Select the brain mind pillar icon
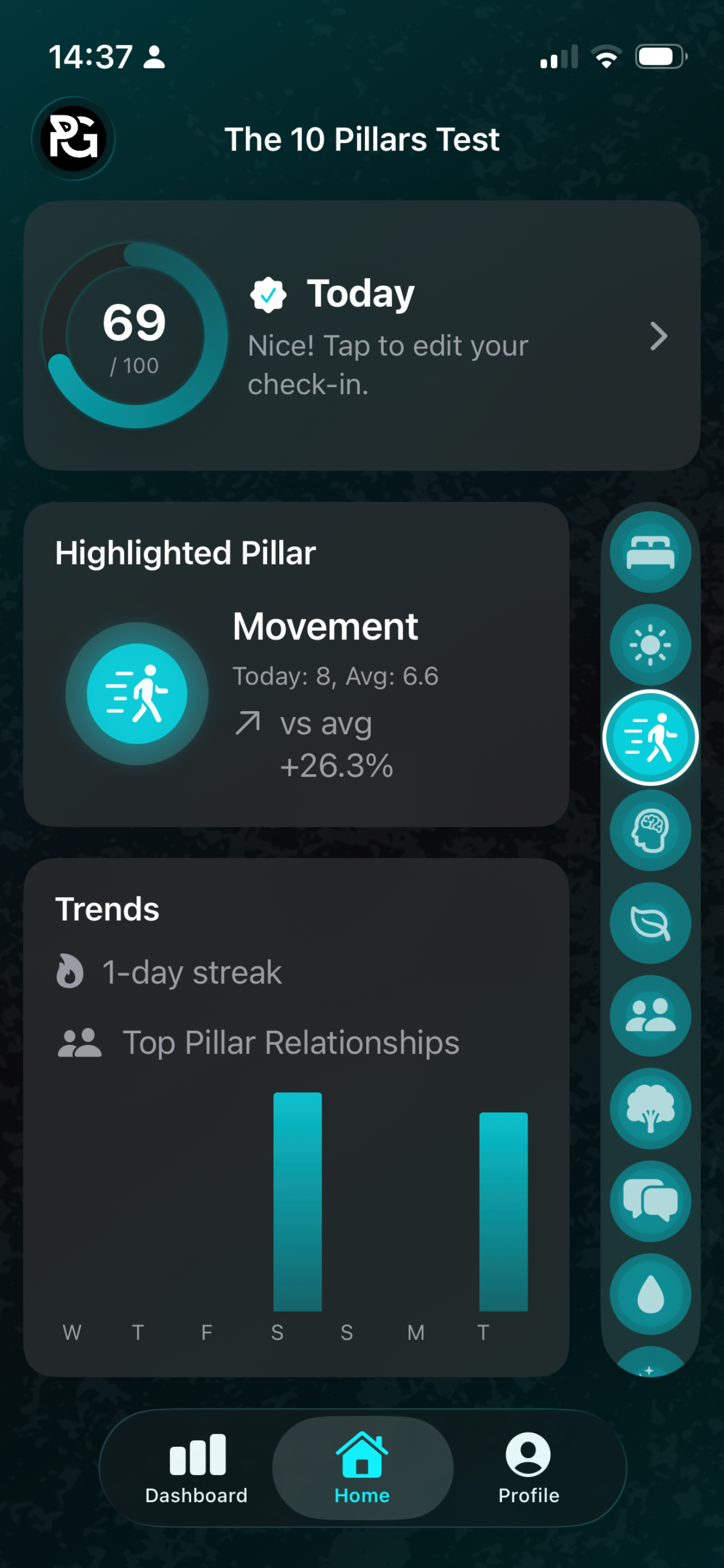Screen dimensions: 724x1568 point(651,830)
